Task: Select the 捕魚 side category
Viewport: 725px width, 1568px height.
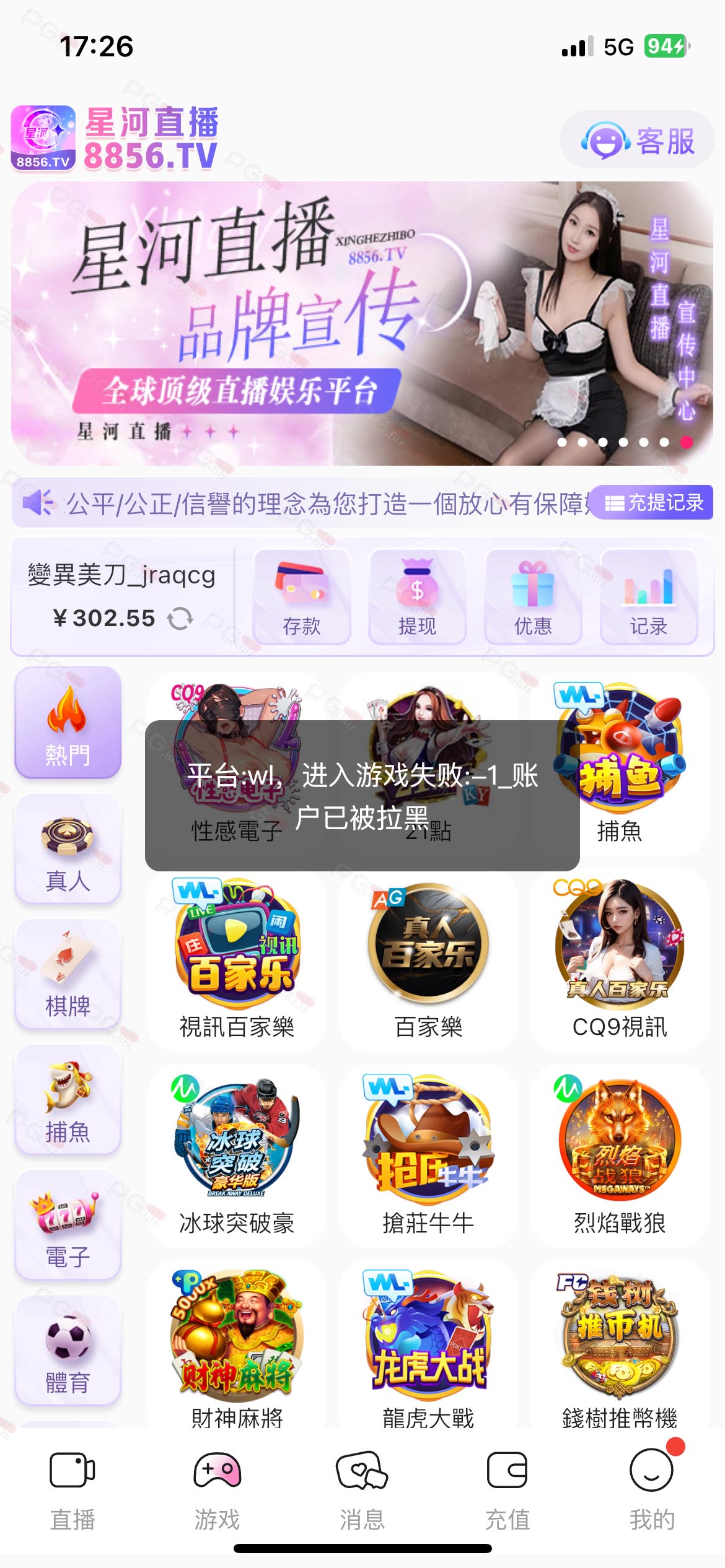Action: coord(68,1100)
